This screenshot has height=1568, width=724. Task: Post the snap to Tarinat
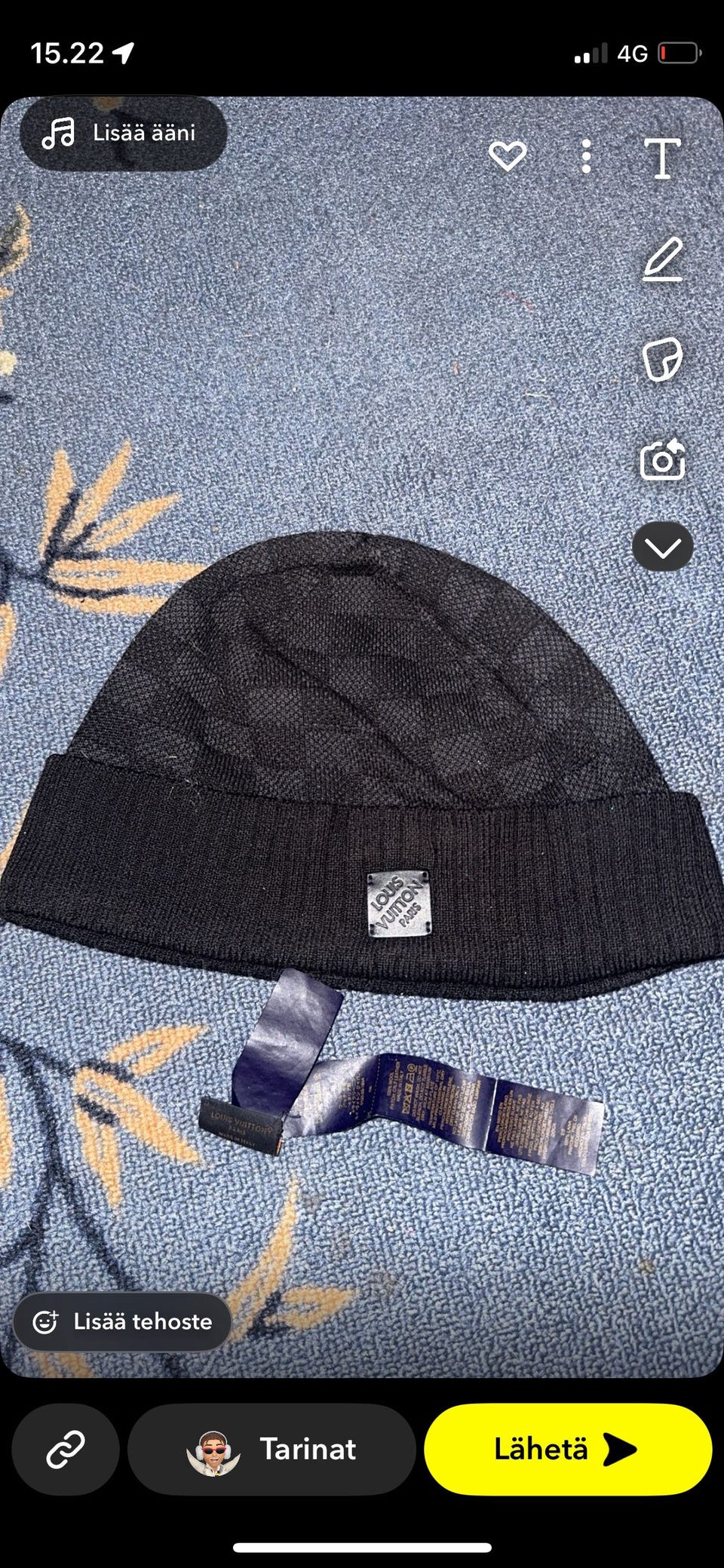click(x=271, y=1449)
